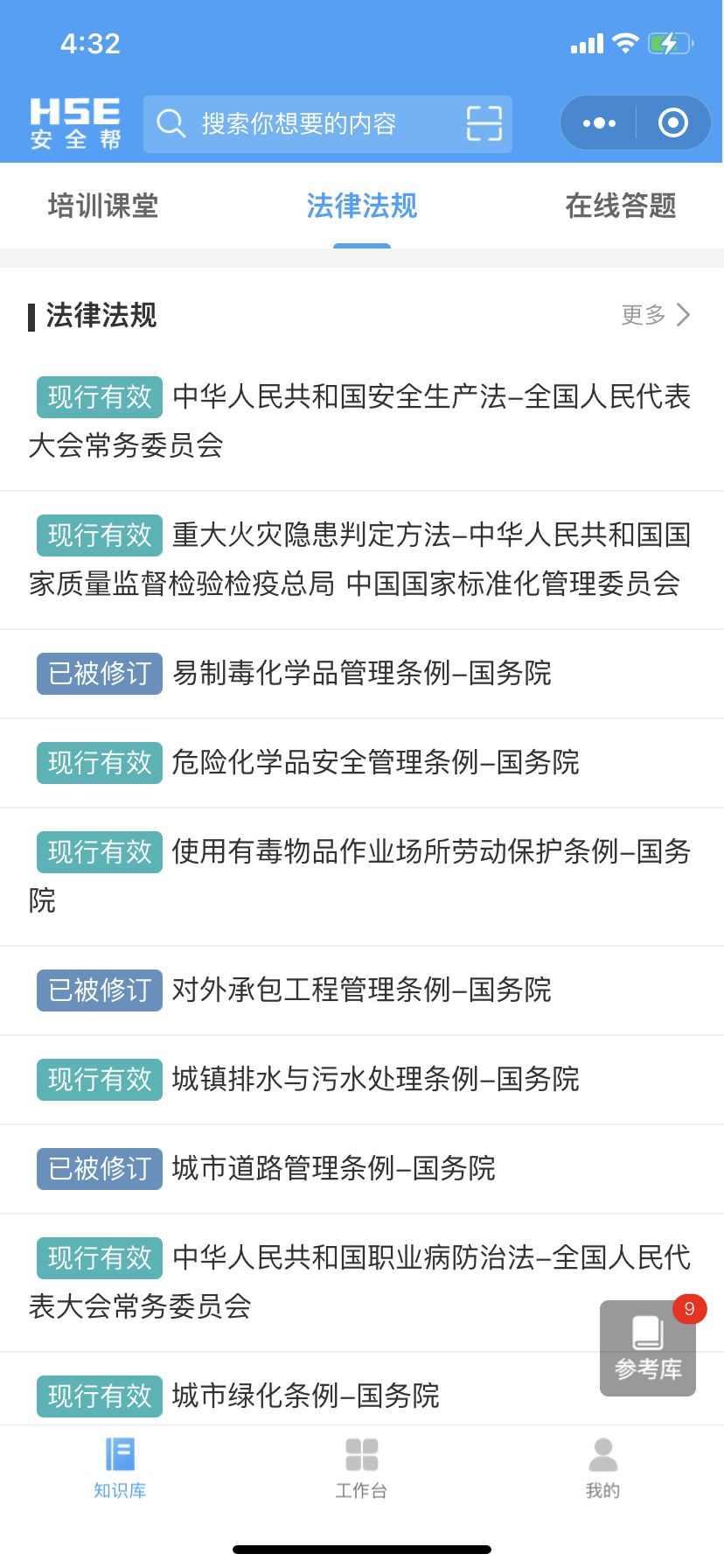Screen dimensions: 724x1568
Task: Open the scan icon in search bar
Action: 484,123
